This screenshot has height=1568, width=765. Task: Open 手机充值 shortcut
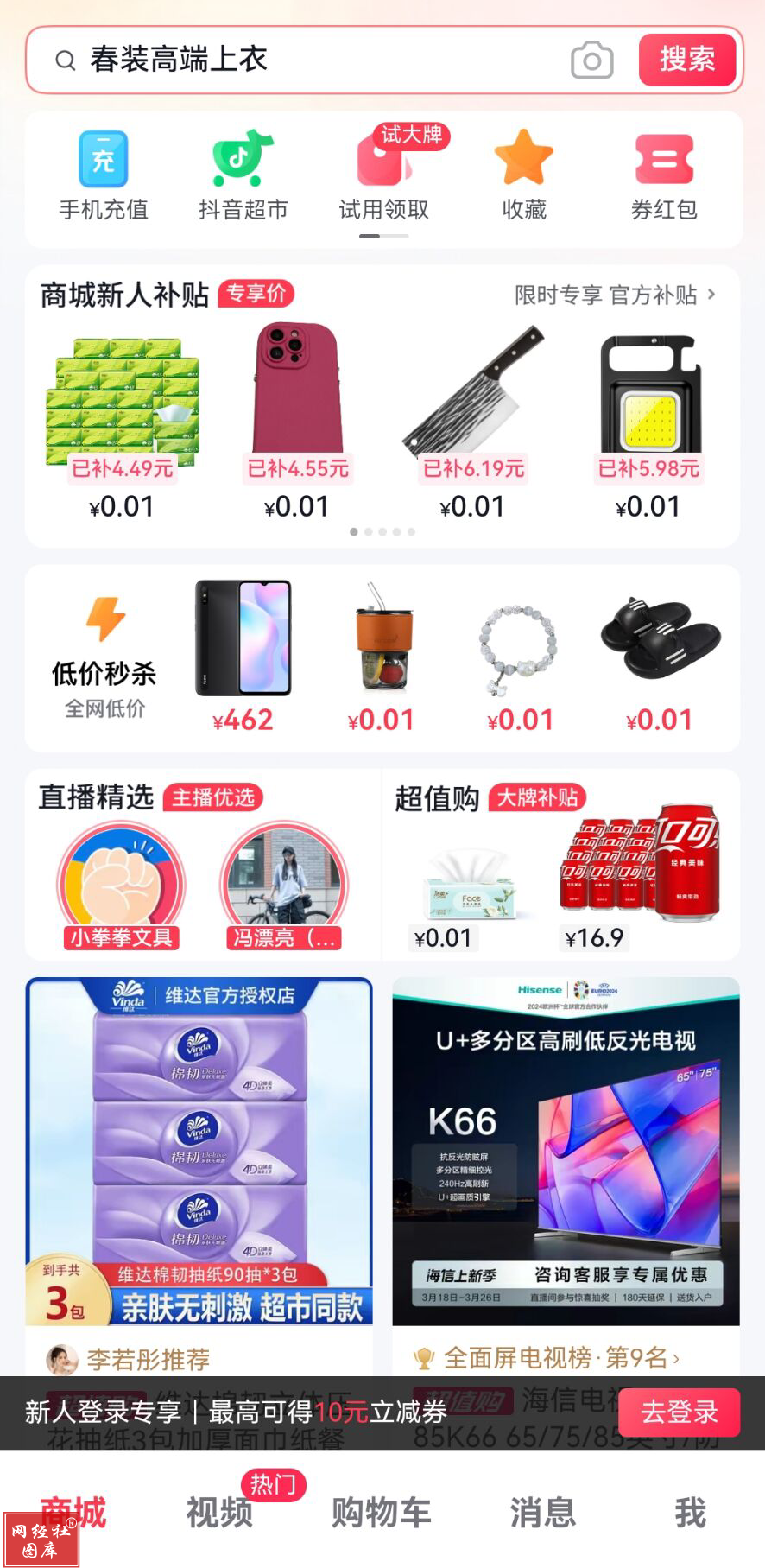(104, 176)
